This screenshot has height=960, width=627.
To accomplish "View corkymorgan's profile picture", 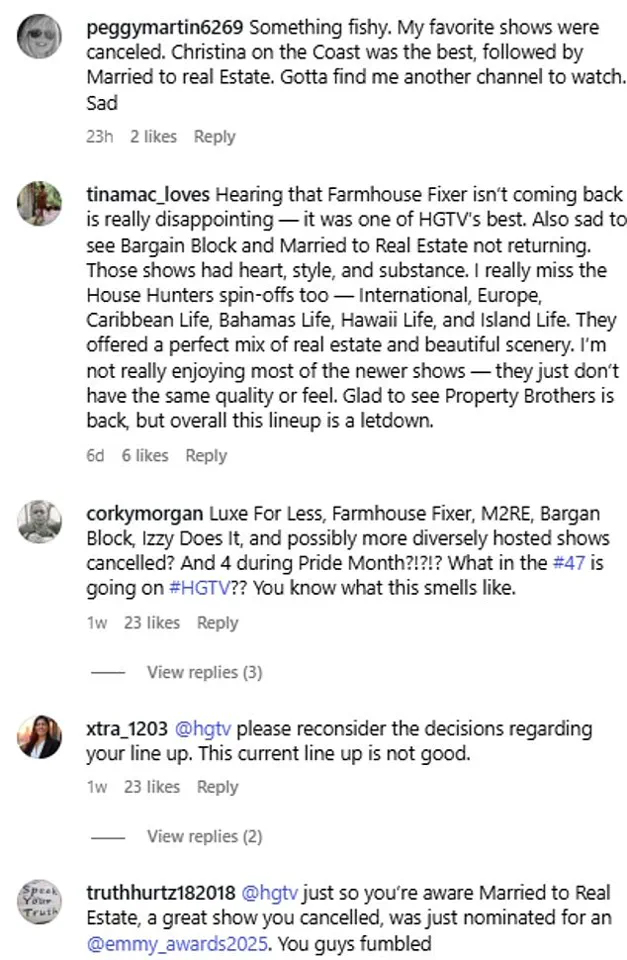I will (42, 521).
